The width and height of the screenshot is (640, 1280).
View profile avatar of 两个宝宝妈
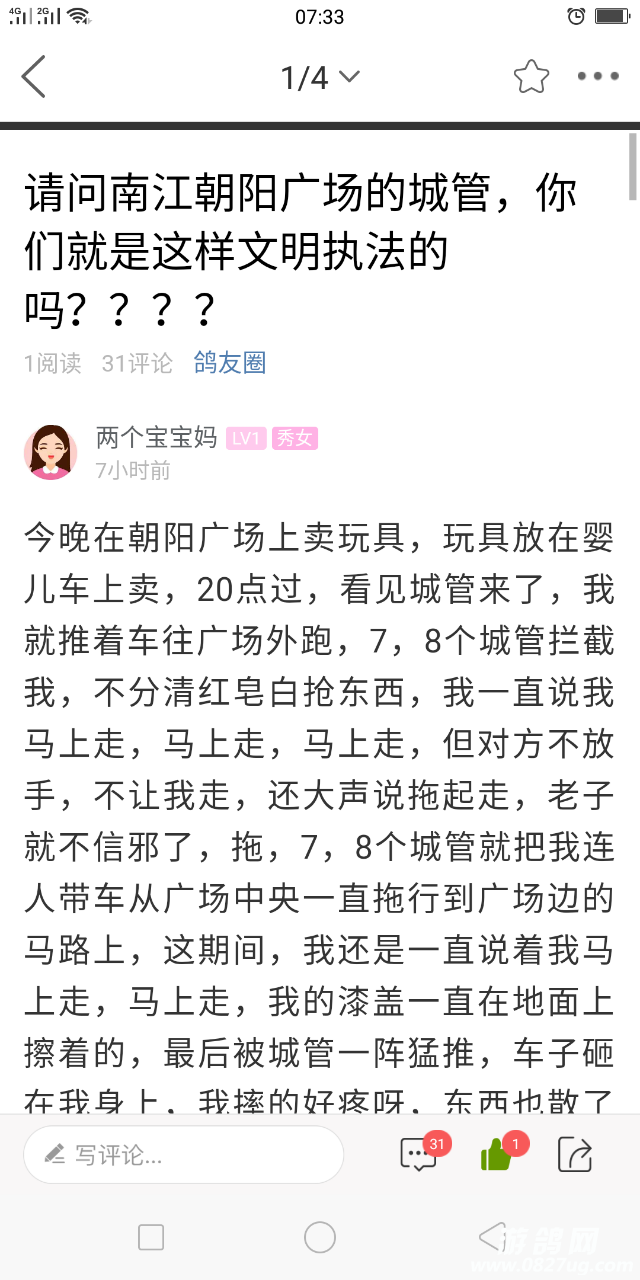pos(50,452)
